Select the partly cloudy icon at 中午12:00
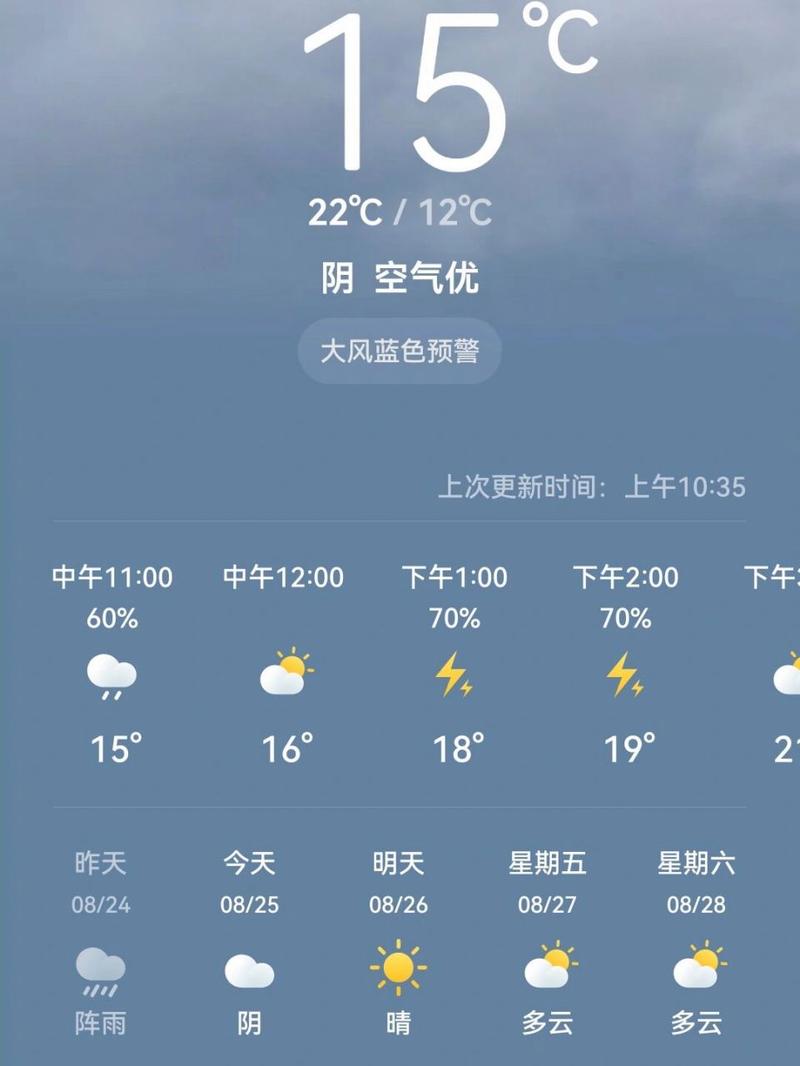The image size is (800, 1066). pyautogui.click(x=284, y=675)
